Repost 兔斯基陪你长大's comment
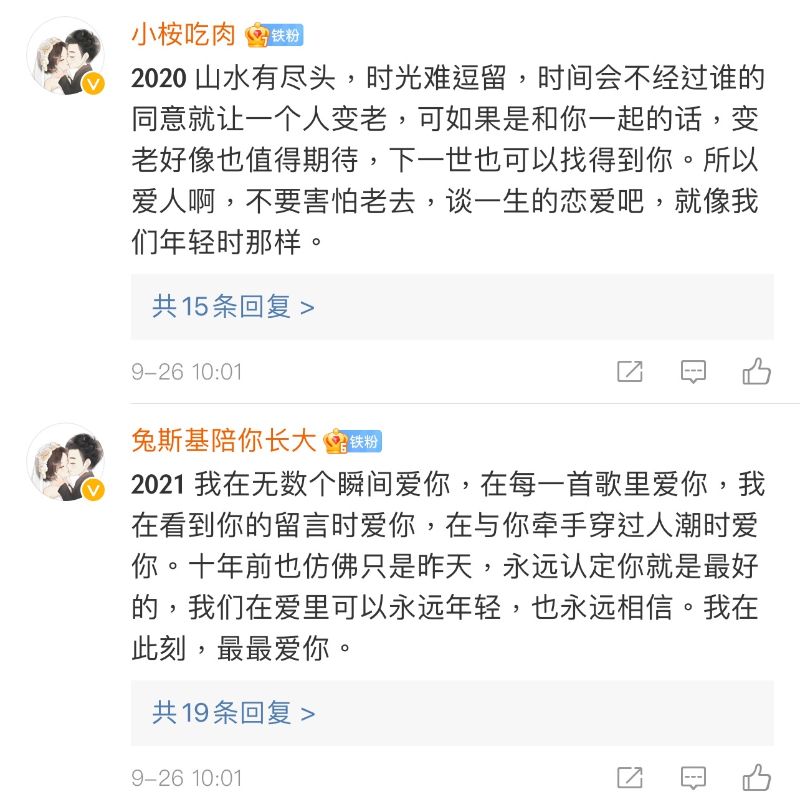The image size is (800, 802). [629, 778]
